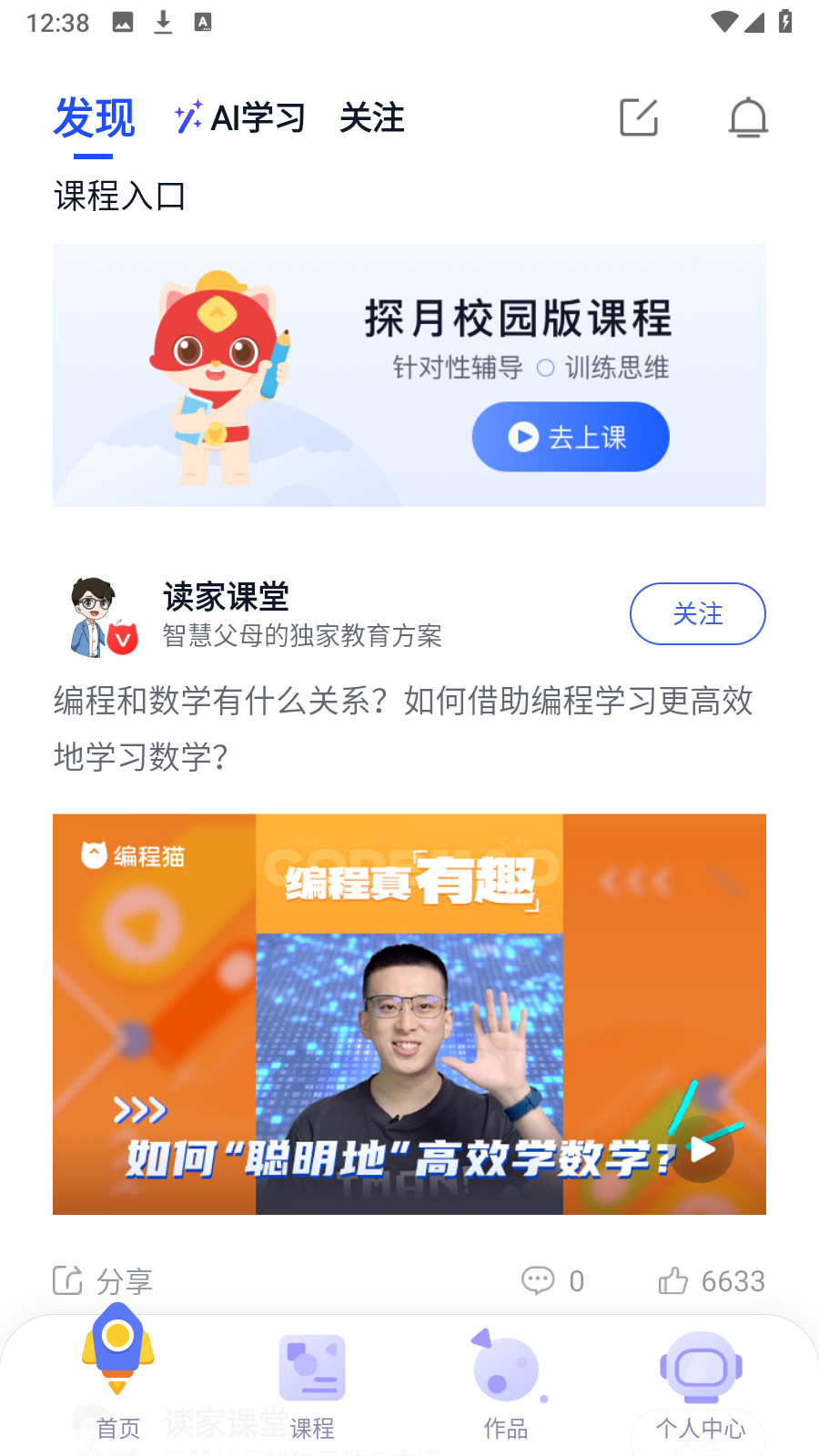Open the notifications bell
The image size is (819, 1456).
(748, 117)
